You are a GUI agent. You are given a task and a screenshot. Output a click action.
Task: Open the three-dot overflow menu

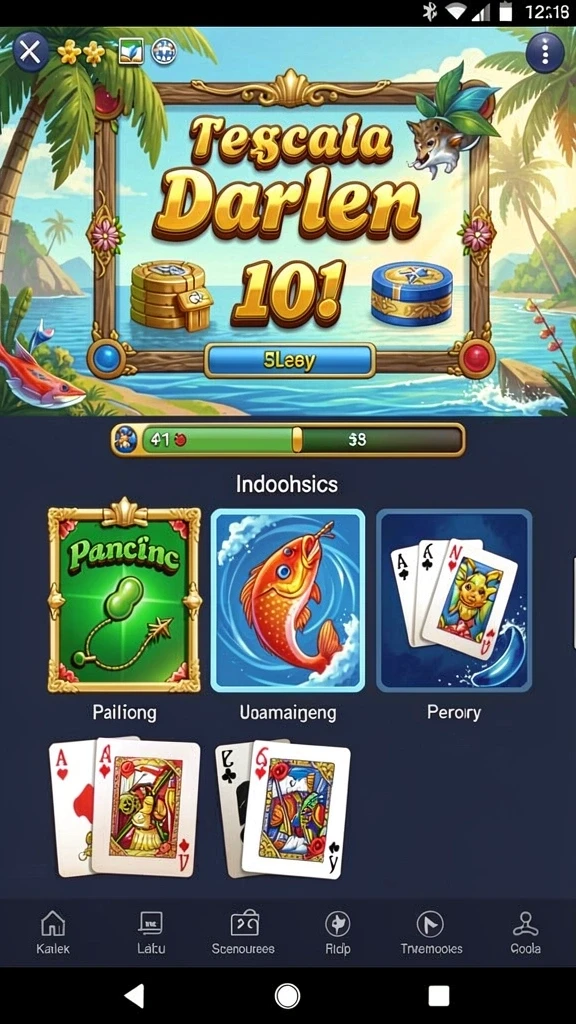[x=544, y=51]
